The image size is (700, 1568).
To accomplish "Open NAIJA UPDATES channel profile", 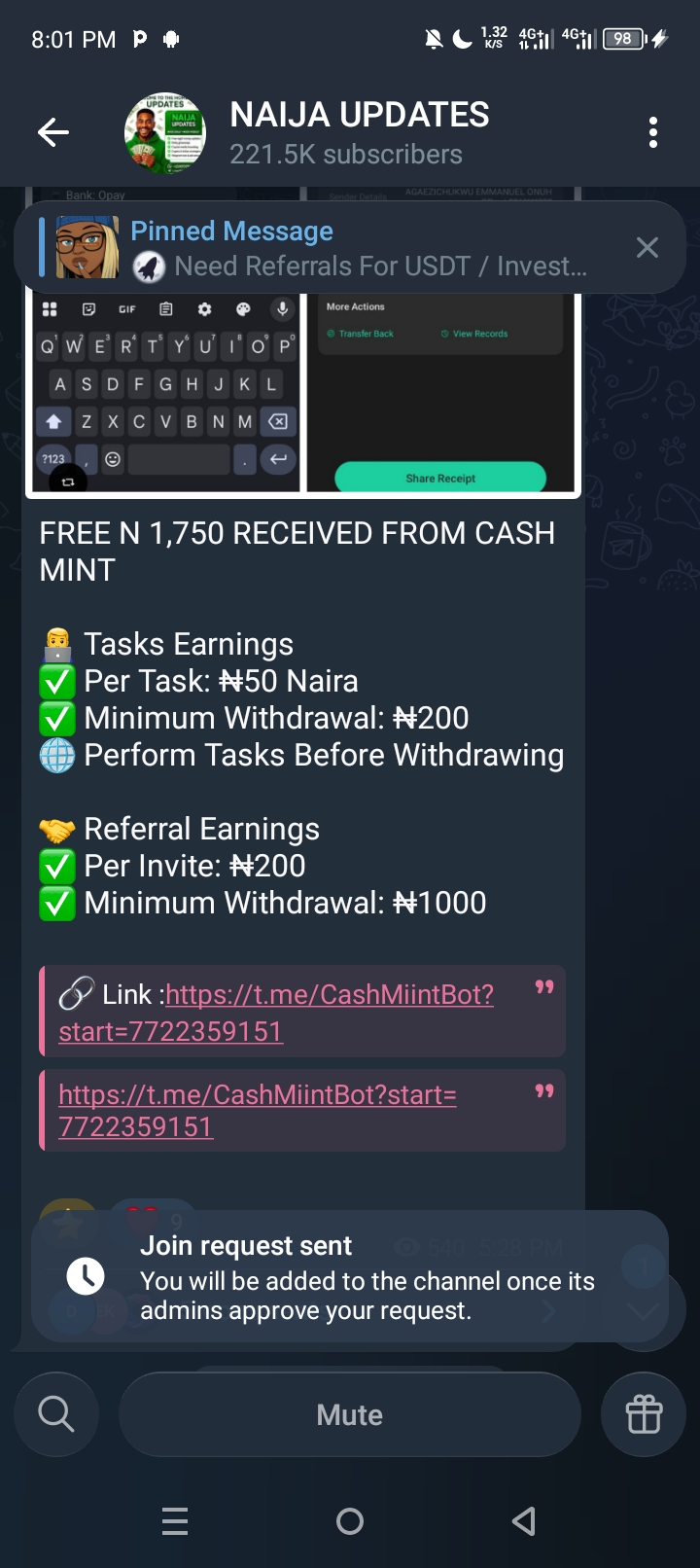I will click(x=360, y=132).
